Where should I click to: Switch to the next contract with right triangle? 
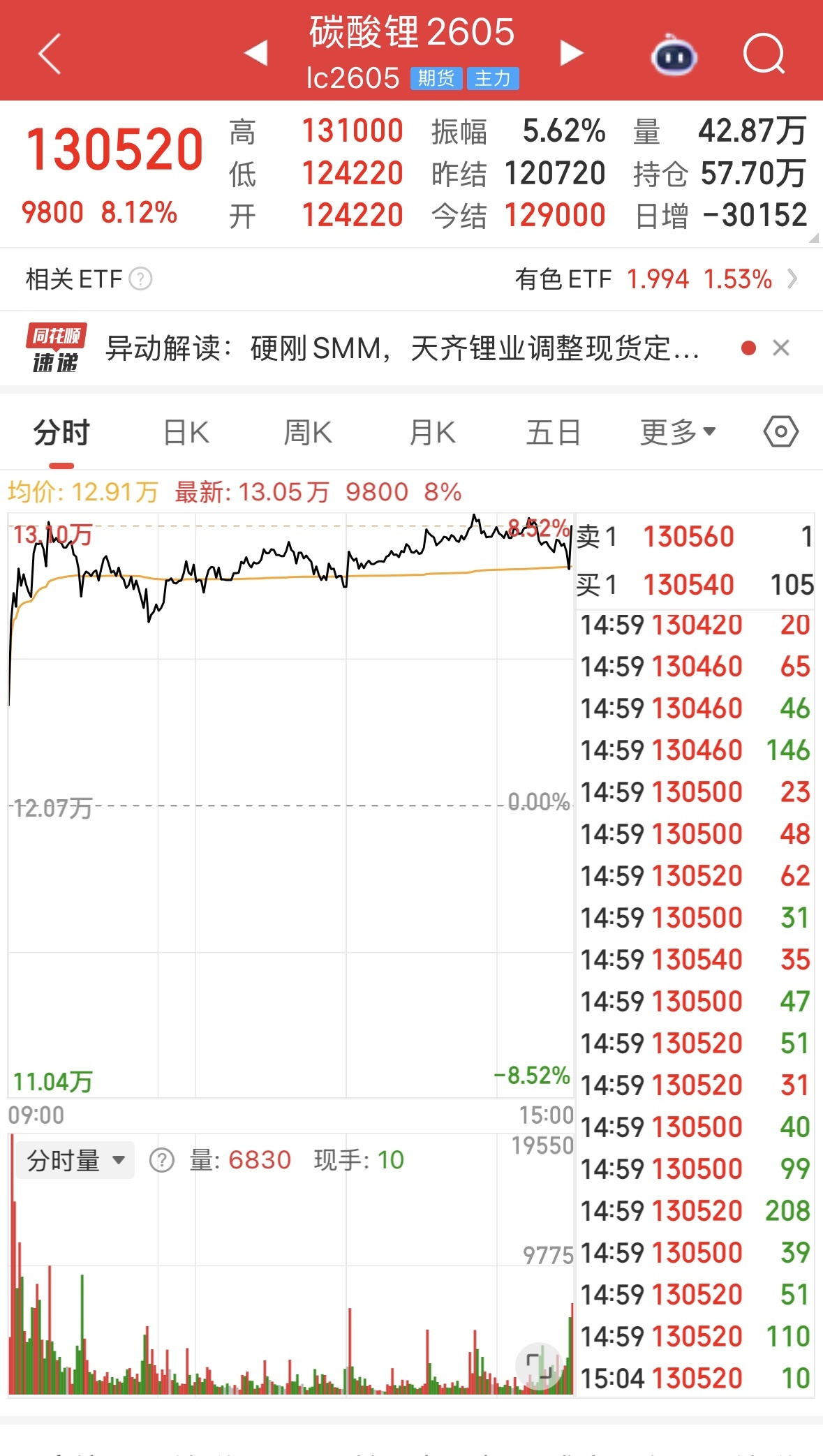(x=571, y=53)
